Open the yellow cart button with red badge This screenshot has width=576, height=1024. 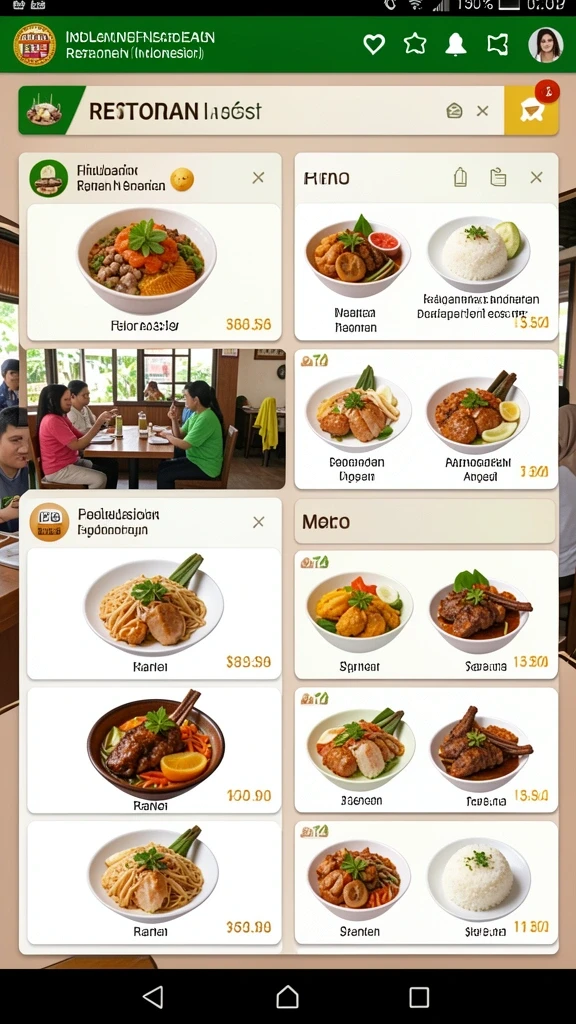531,110
